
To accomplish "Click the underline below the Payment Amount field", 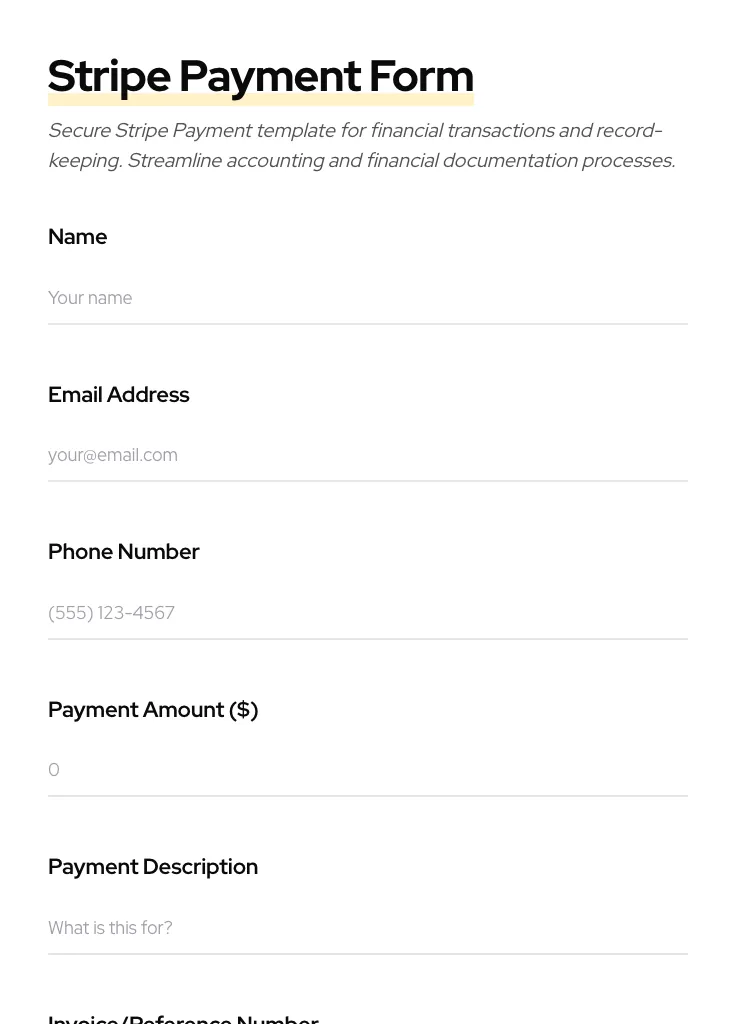I will click(x=368, y=796).
